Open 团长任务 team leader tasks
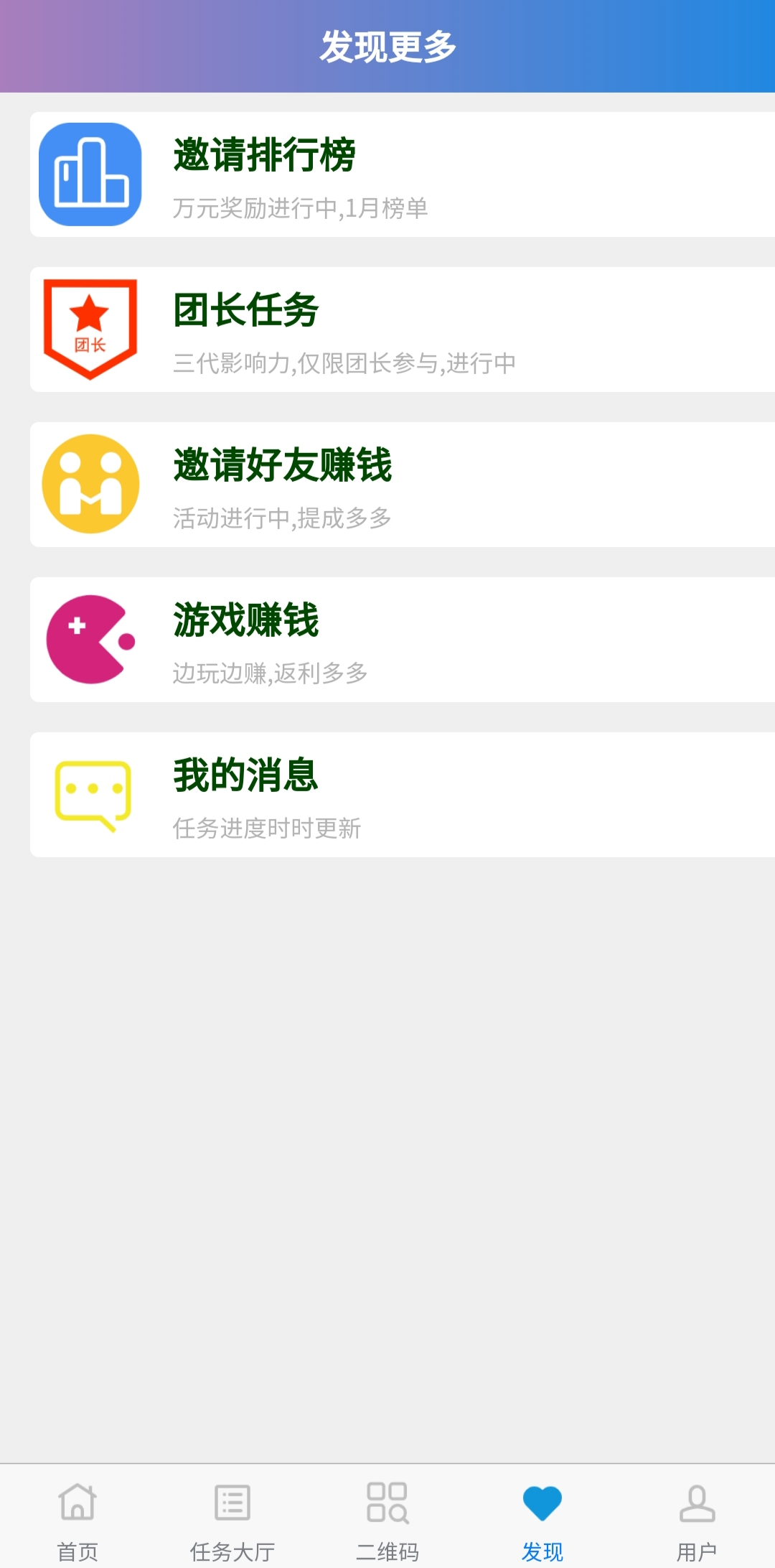The height and width of the screenshot is (1568, 775). (x=403, y=330)
